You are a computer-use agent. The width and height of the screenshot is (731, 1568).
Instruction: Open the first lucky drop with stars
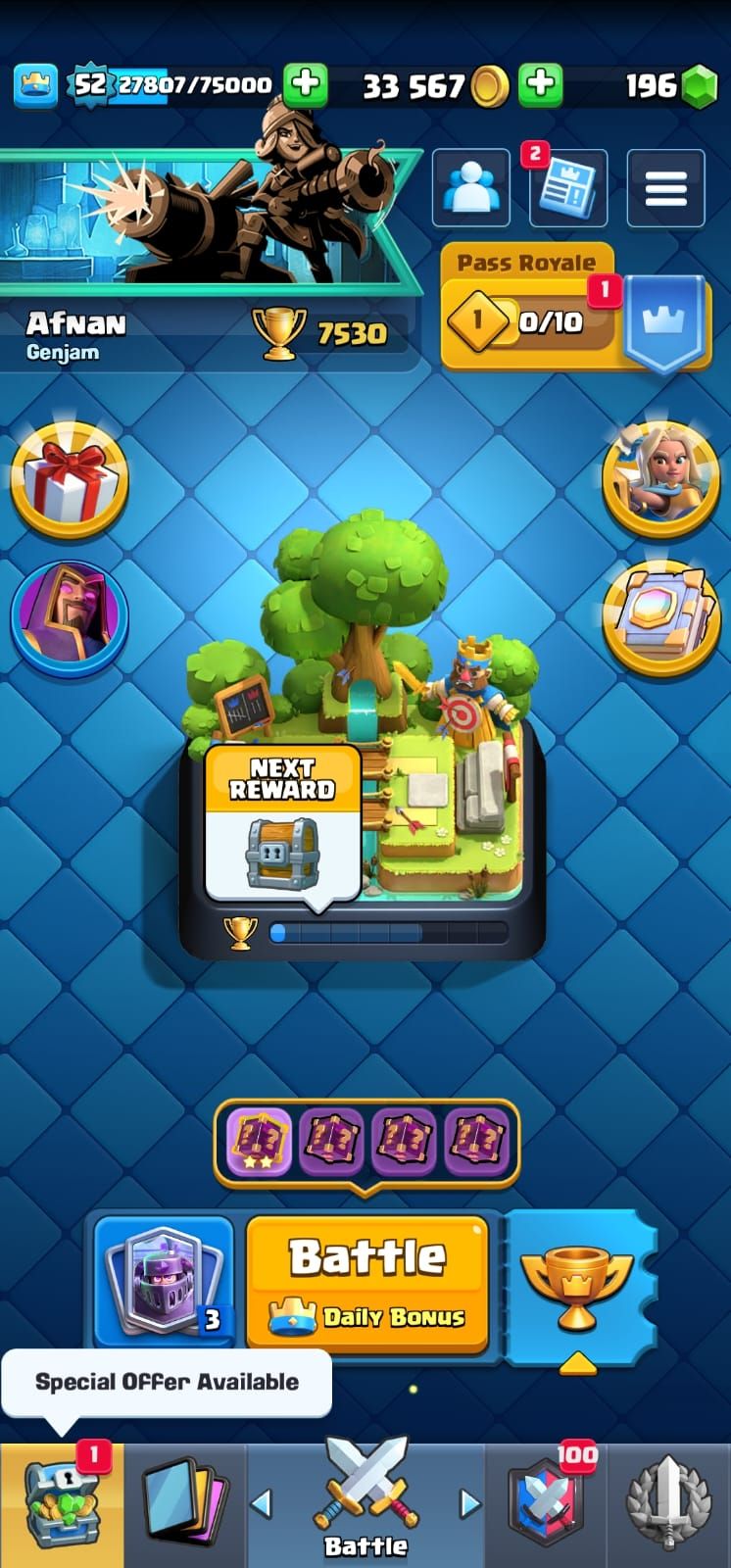(x=259, y=1141)
